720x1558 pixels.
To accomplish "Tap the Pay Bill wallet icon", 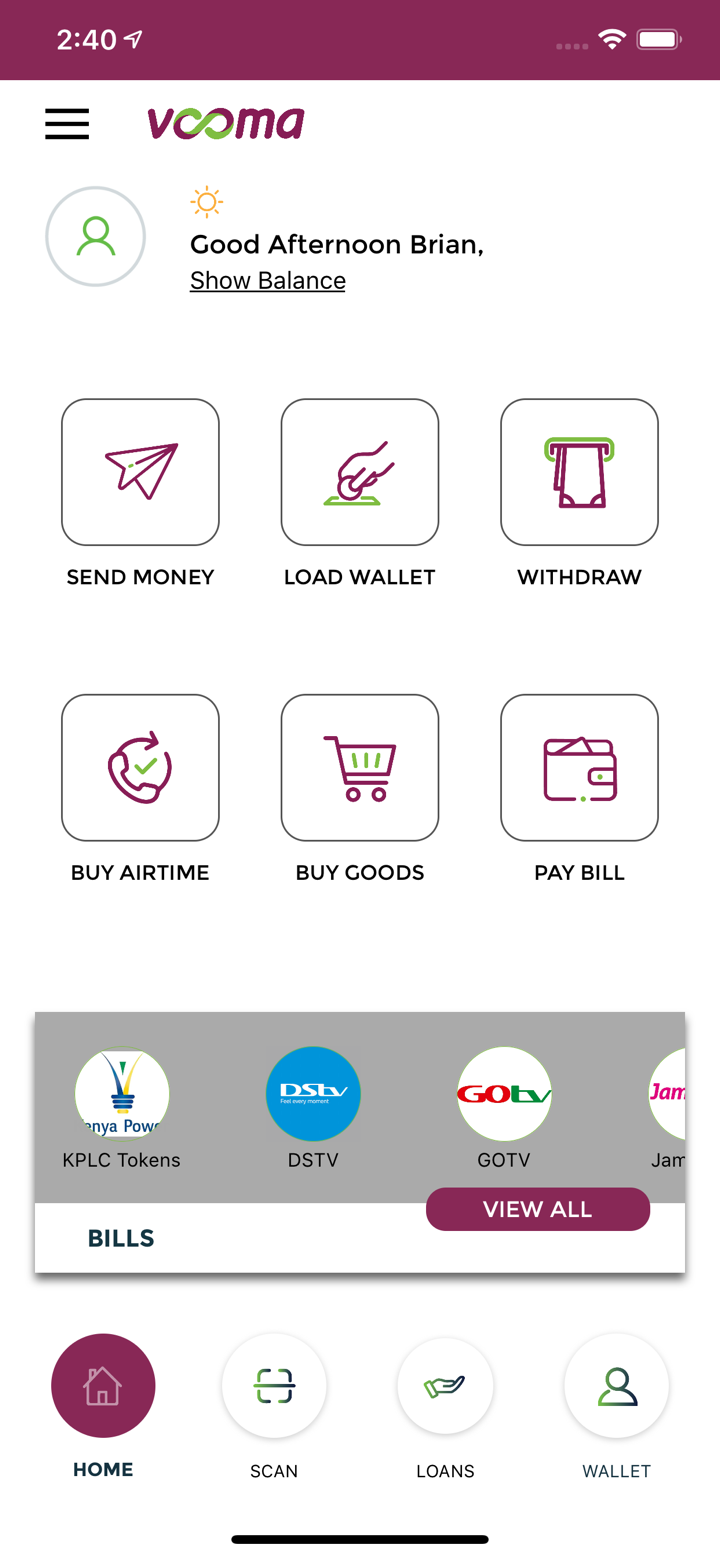I will coord(579,767).
